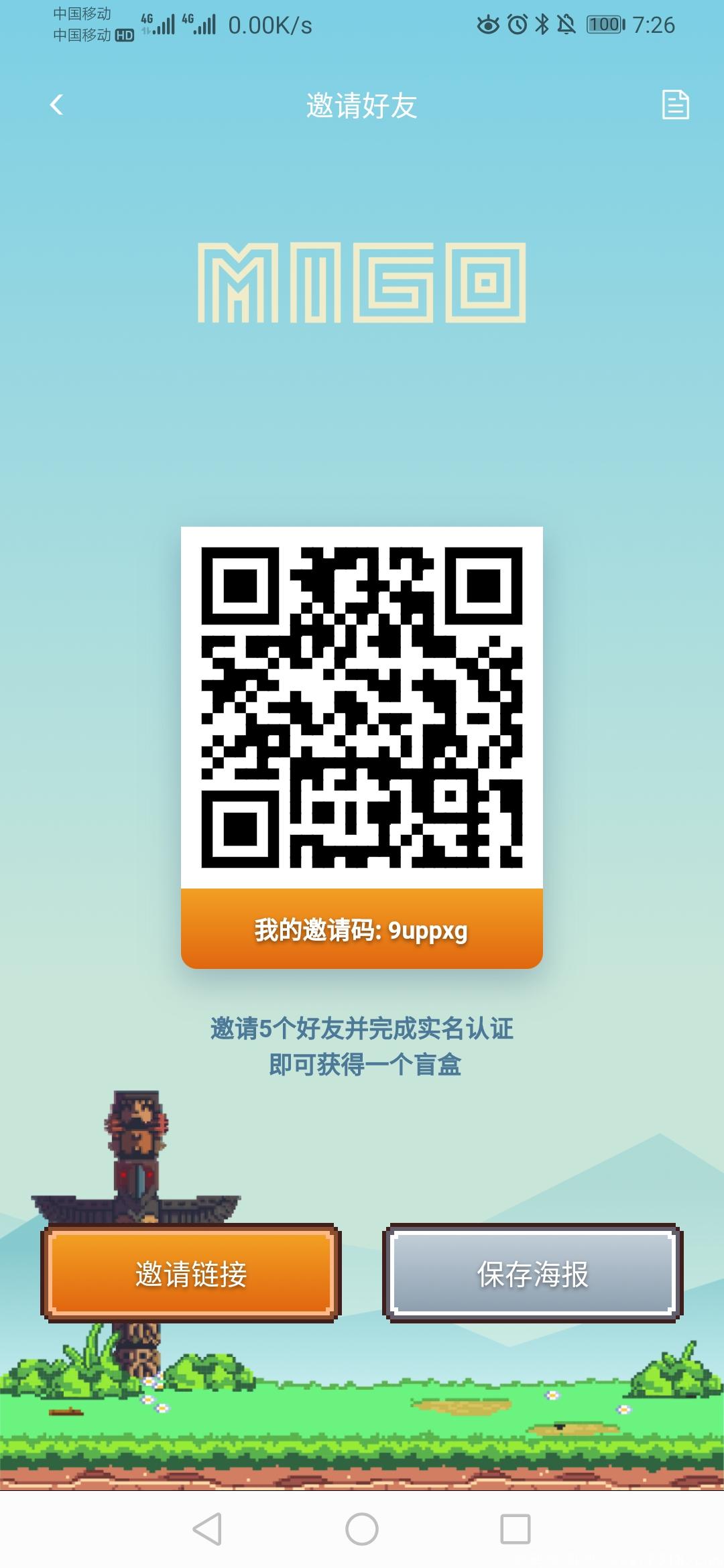Click the QR code image
Viewport: 724px width, 1568px height.
(362, 704)
